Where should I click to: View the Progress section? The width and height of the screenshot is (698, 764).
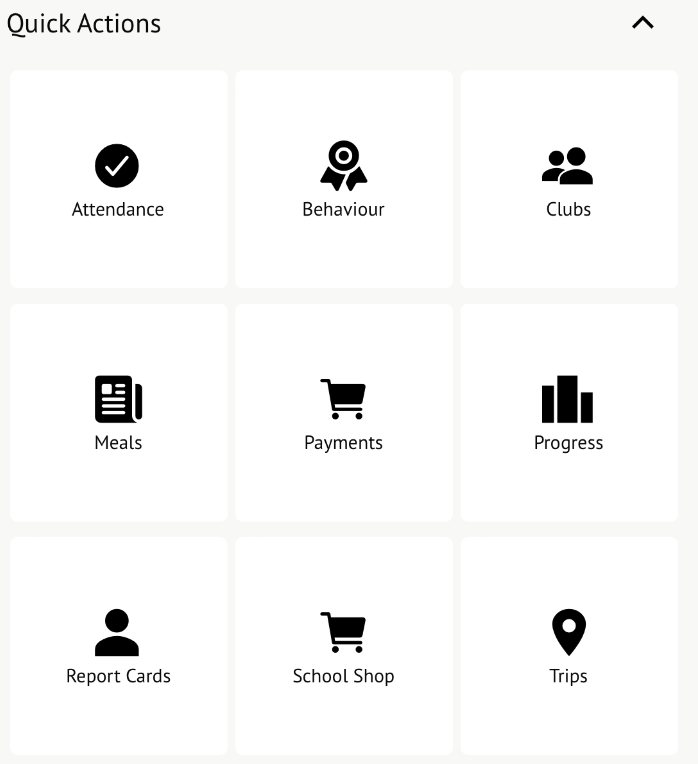tap(568, 413)
